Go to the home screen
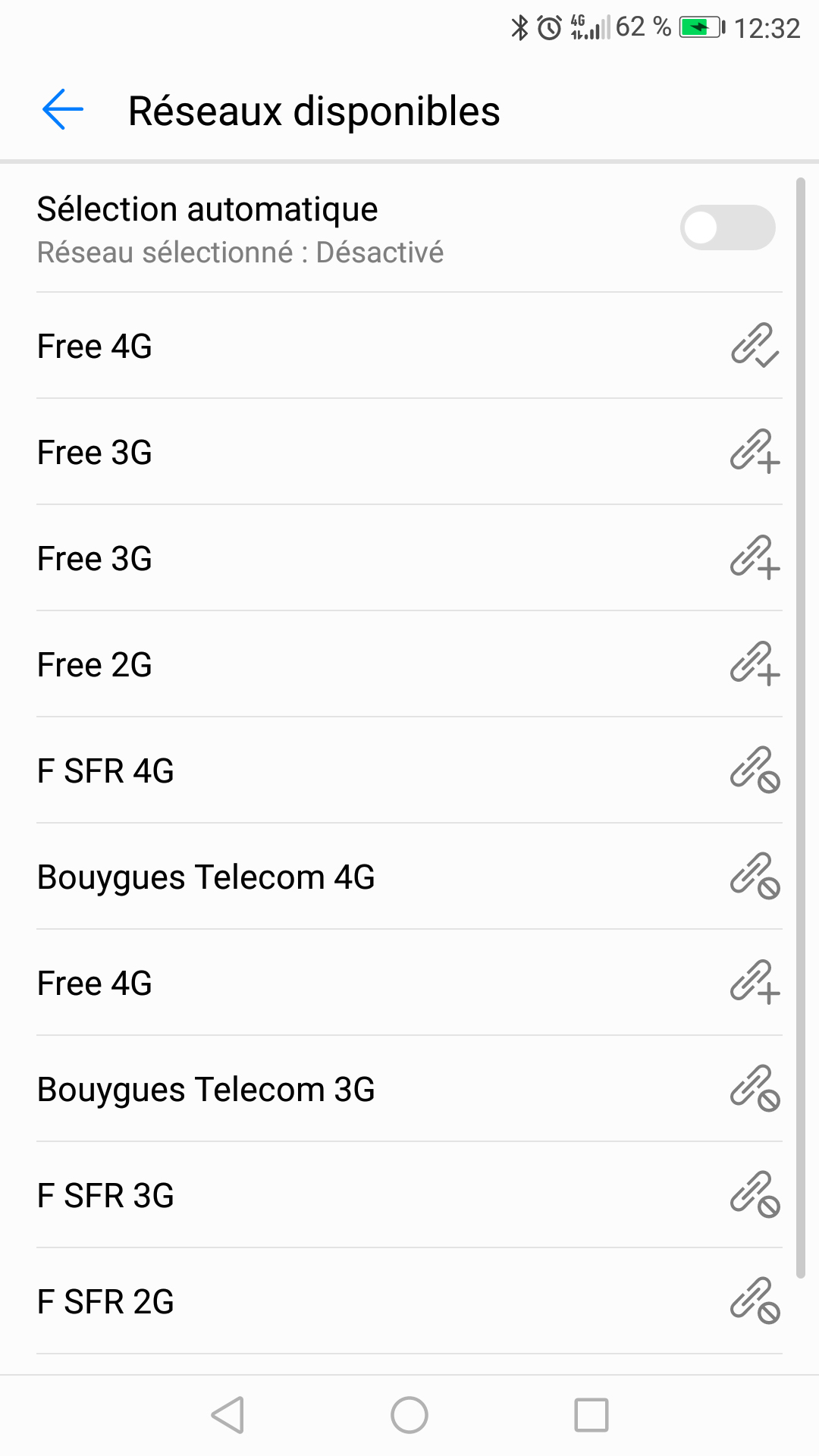The height and width of the screenshot is (1456, 819). [x=409, y=1415]
